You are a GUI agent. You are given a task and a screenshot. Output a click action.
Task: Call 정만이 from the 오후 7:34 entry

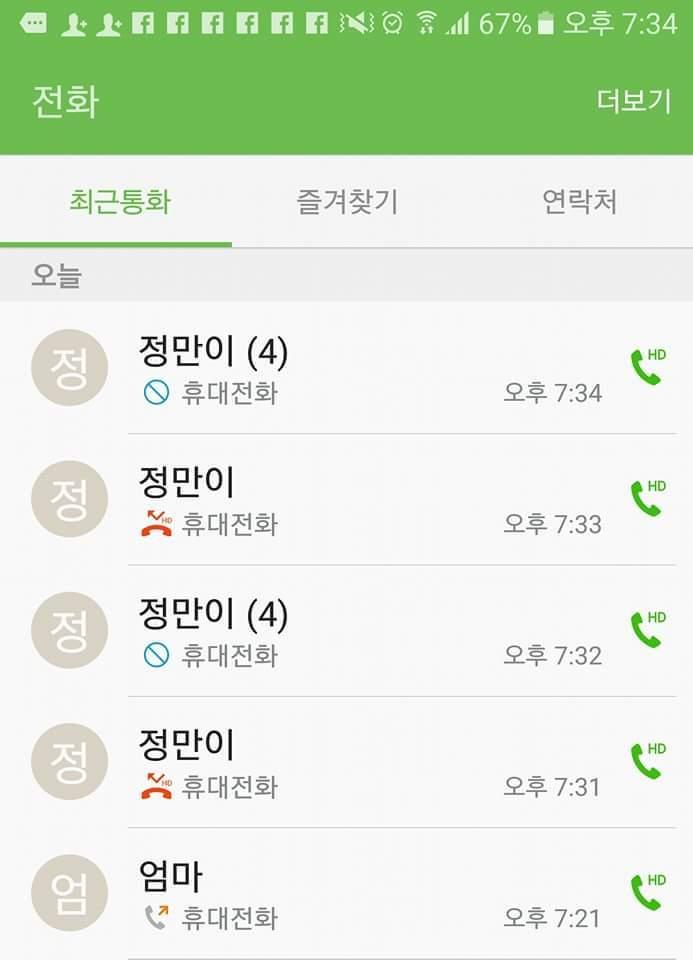point(646,367)
